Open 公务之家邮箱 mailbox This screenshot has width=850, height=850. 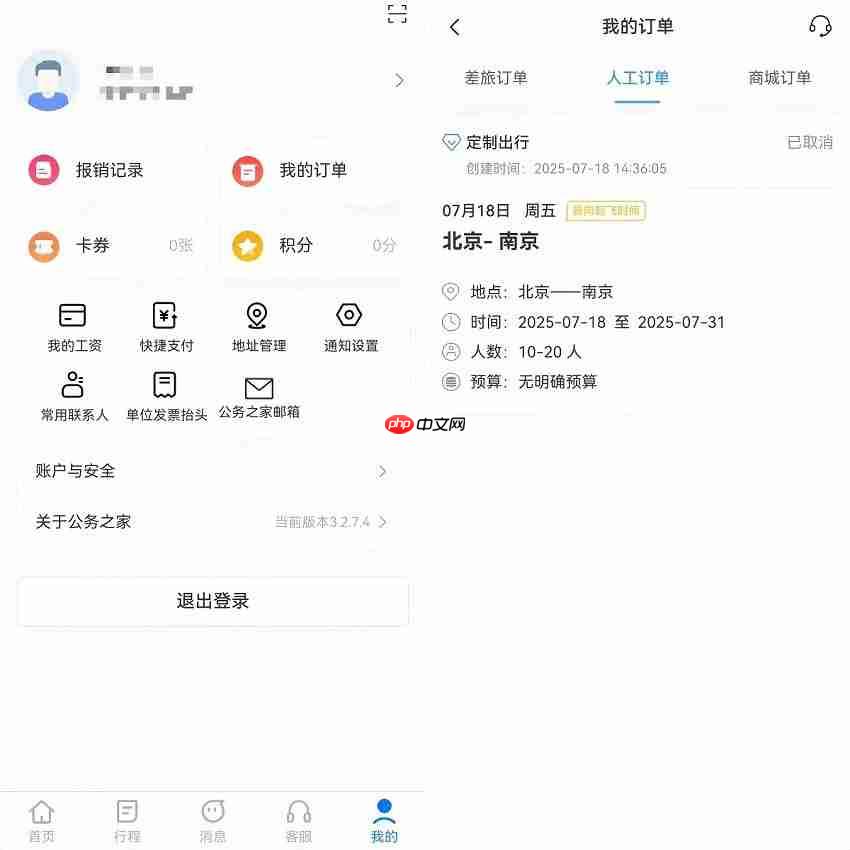tap(258, 396)
